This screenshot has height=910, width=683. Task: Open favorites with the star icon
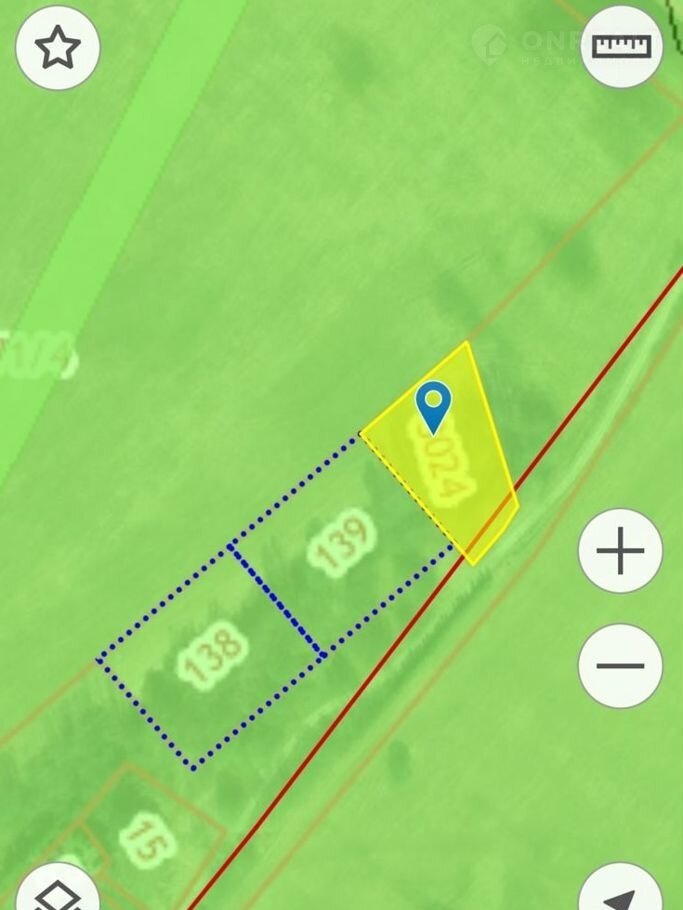[x=57, y=47]
